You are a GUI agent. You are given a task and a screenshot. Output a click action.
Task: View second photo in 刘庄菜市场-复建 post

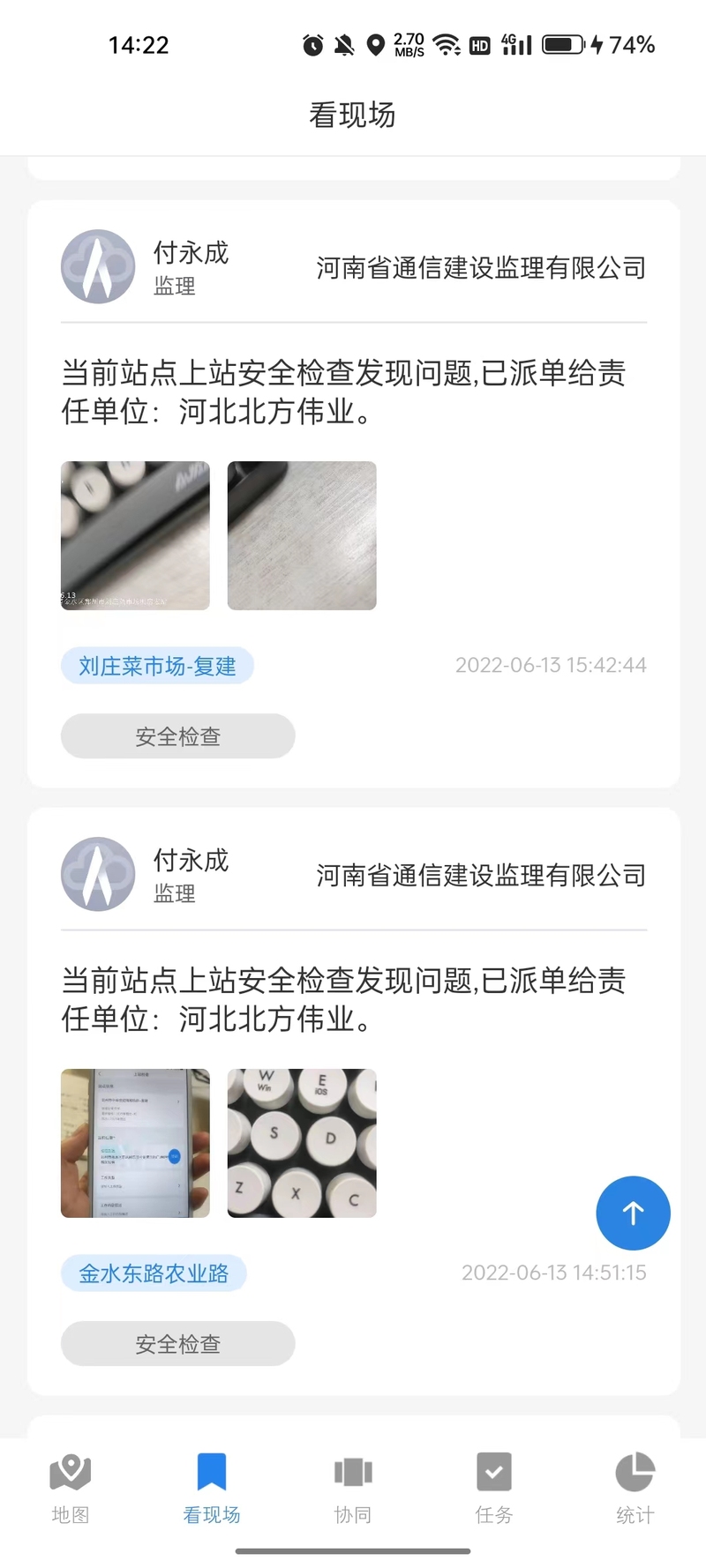pos(302,535)
